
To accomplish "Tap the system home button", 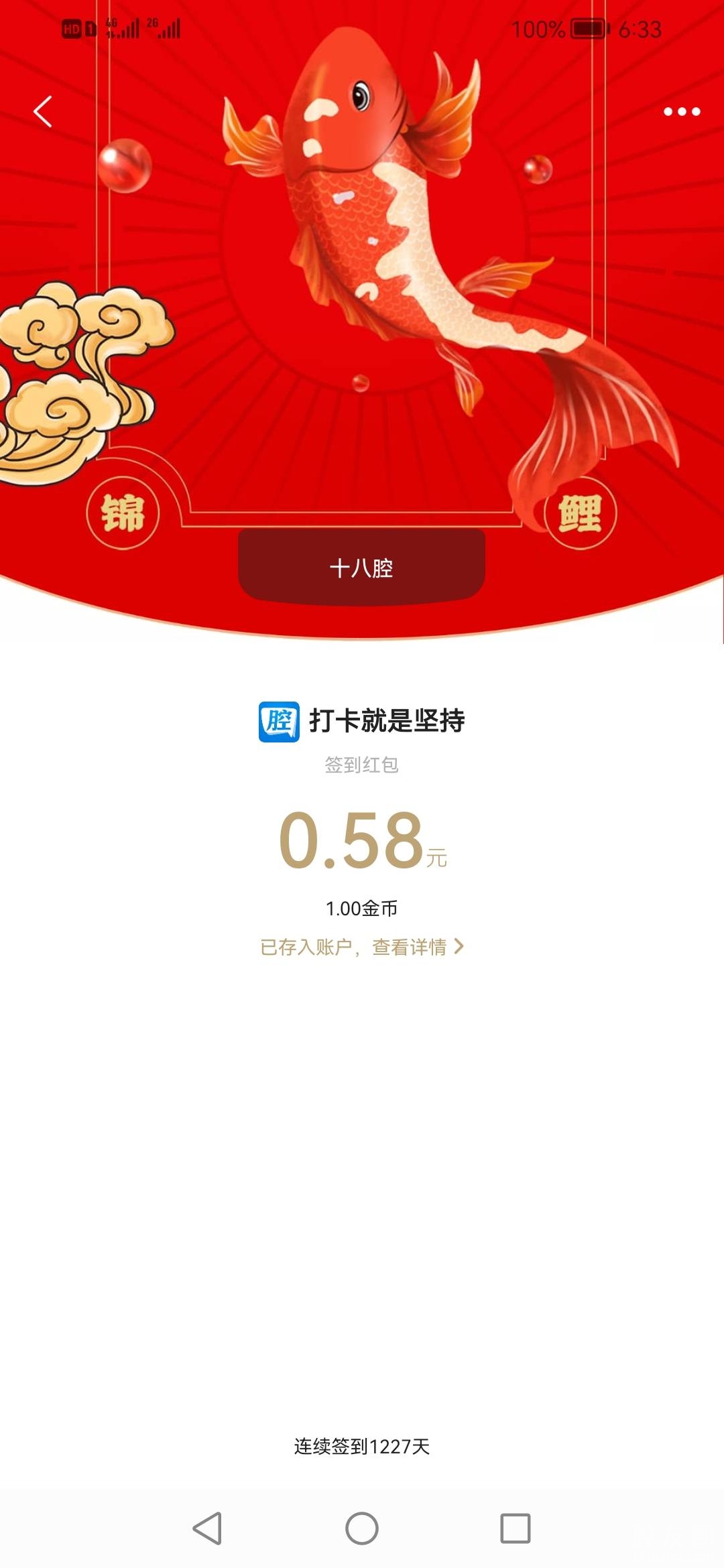I will click(361, 1528).
